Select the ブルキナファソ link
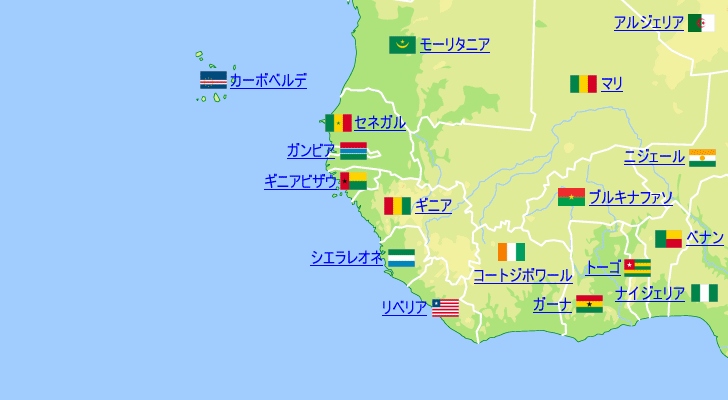The height and width of the screenshot is (400, 728). click(x=630, y=197)
